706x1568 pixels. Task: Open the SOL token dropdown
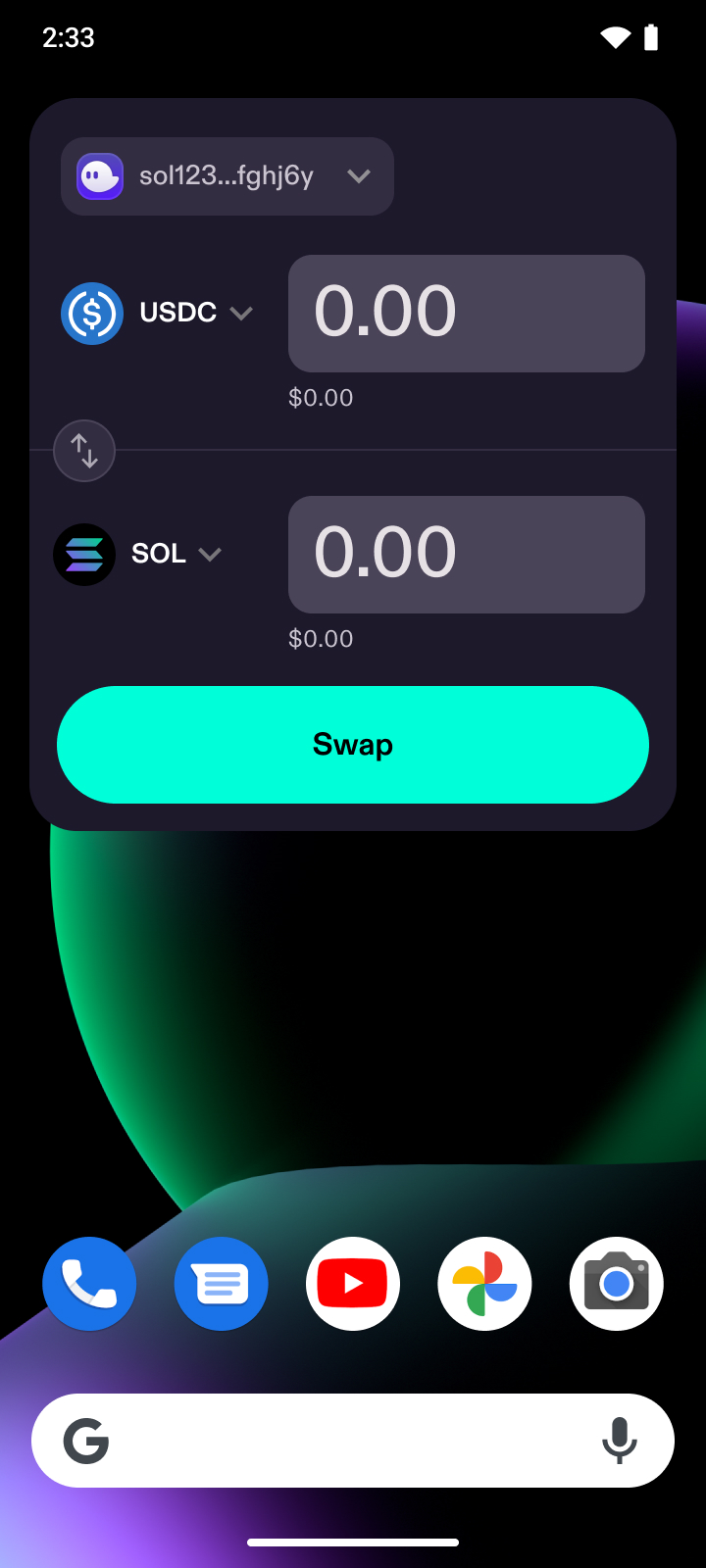pyautogui.click(x=138, y=554)
